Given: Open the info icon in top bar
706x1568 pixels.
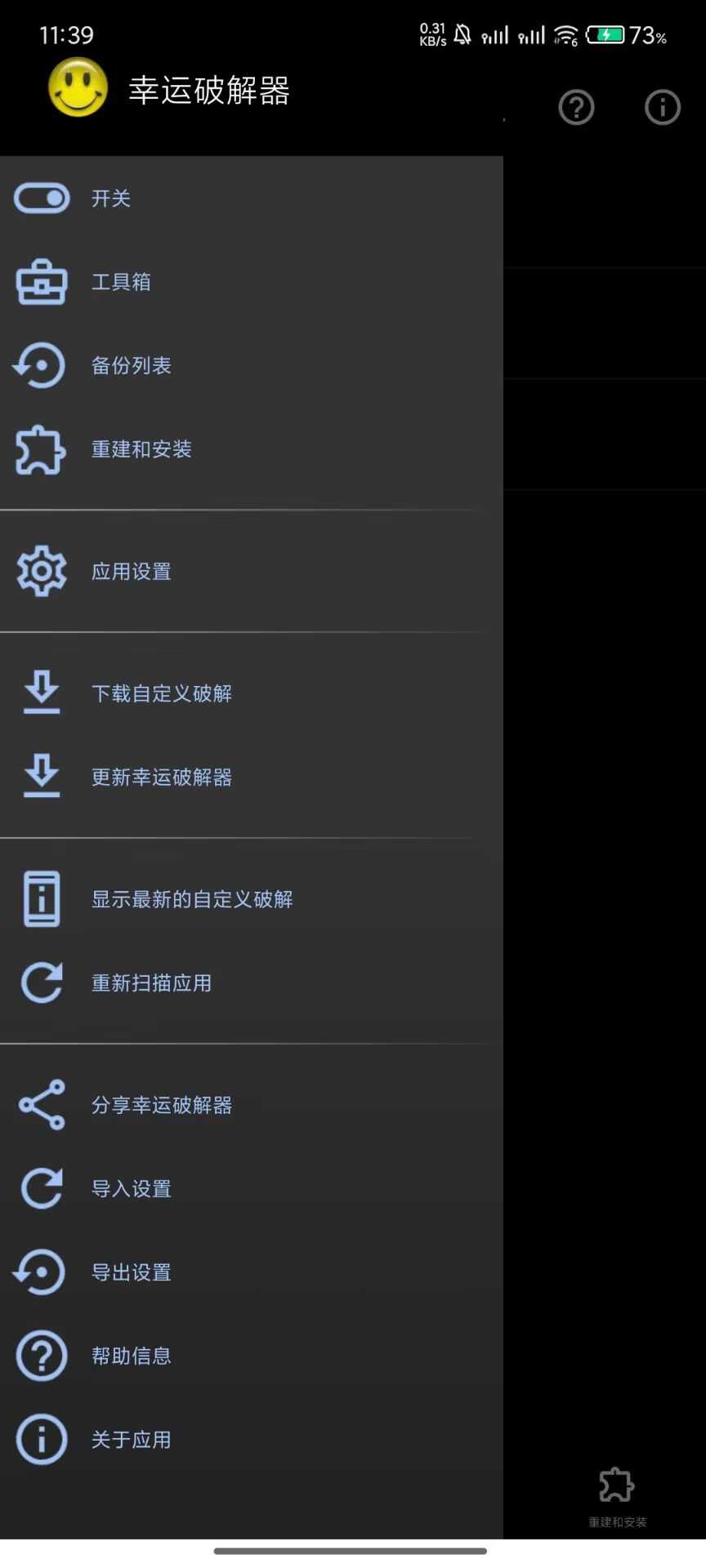Looking at the screenshot, I should (662, 107).
